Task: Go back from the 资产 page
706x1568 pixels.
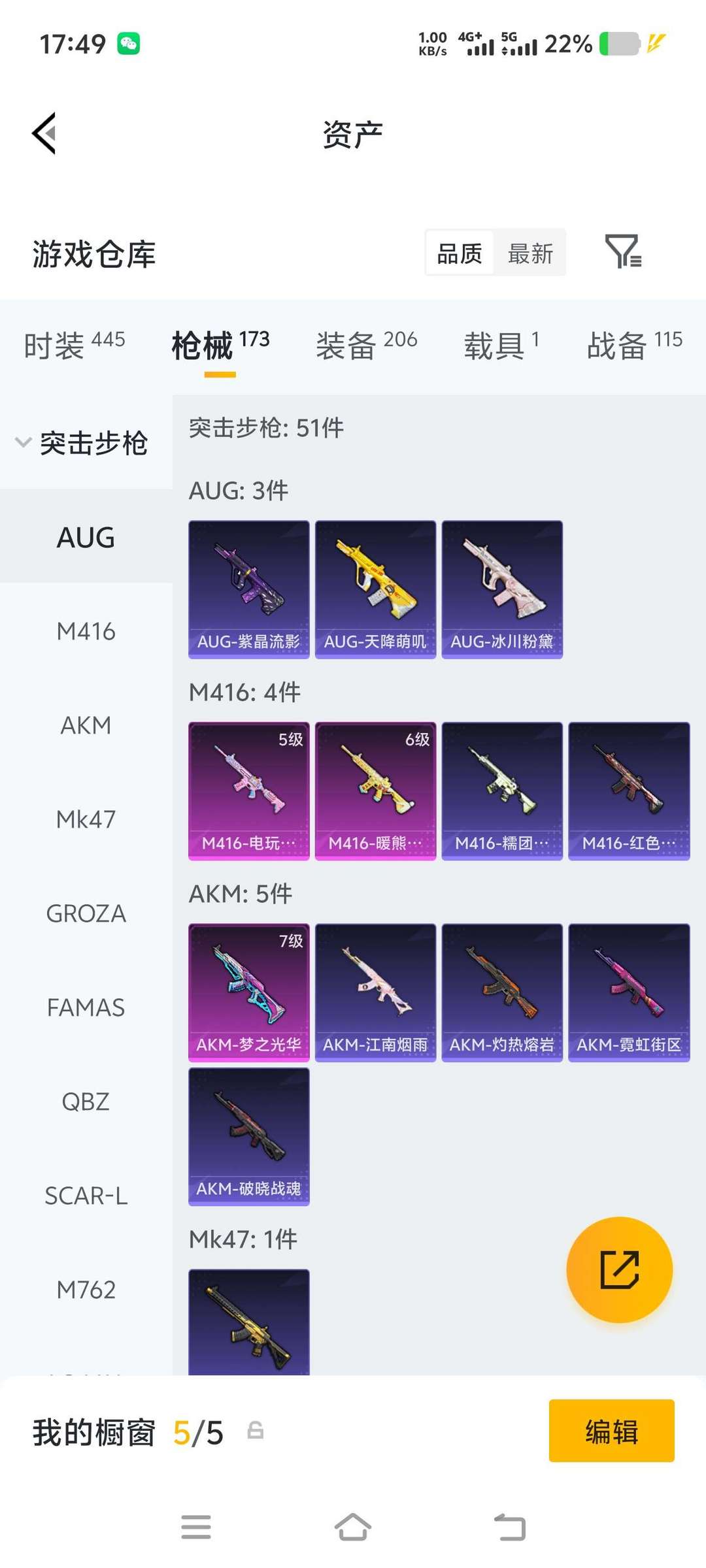Action: click(44, 133)
